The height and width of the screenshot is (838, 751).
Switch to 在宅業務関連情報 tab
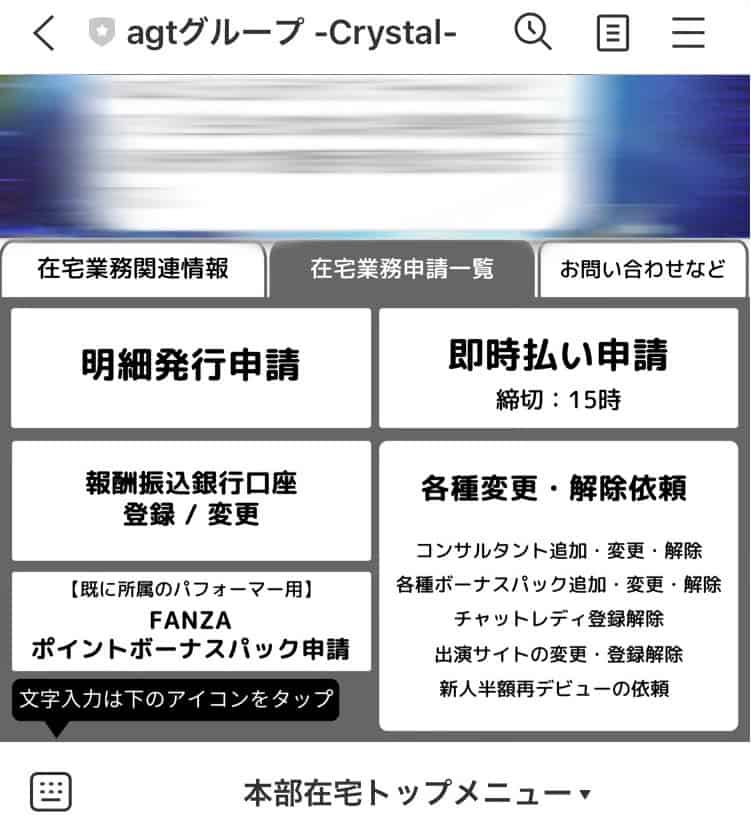tap(133, 269)
